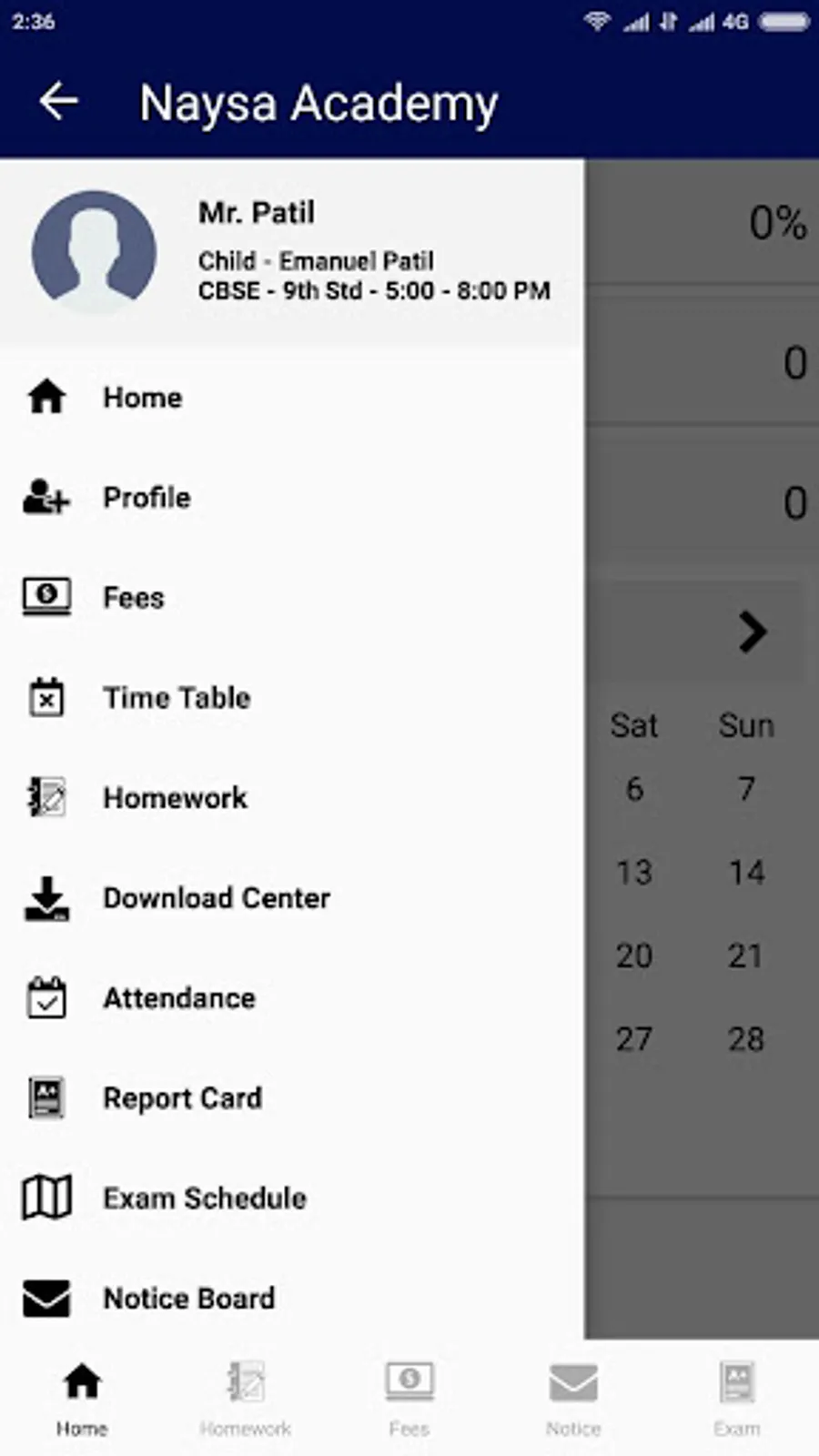Check Attendance
819x1456 pixels.
tap(179, 998)
